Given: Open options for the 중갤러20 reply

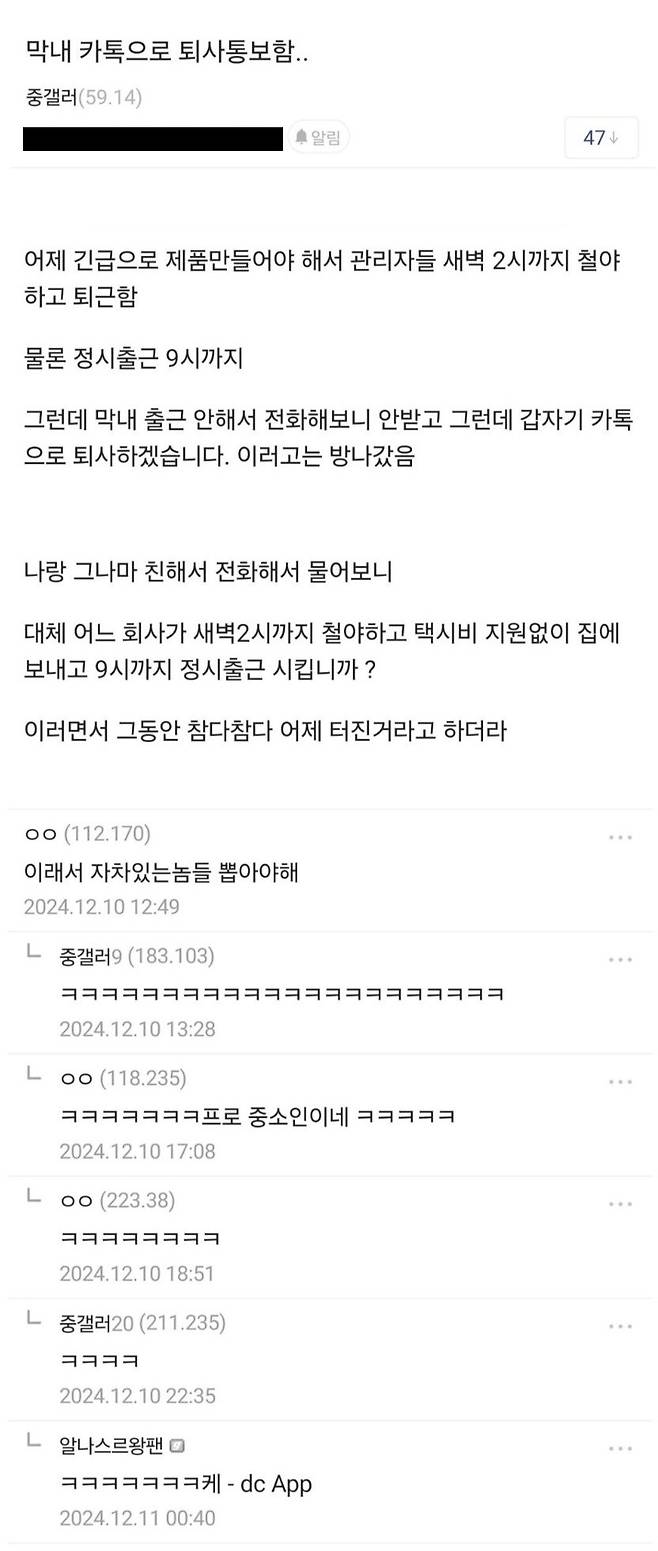Looking at the screenshot, I should tap(620, 1326).
